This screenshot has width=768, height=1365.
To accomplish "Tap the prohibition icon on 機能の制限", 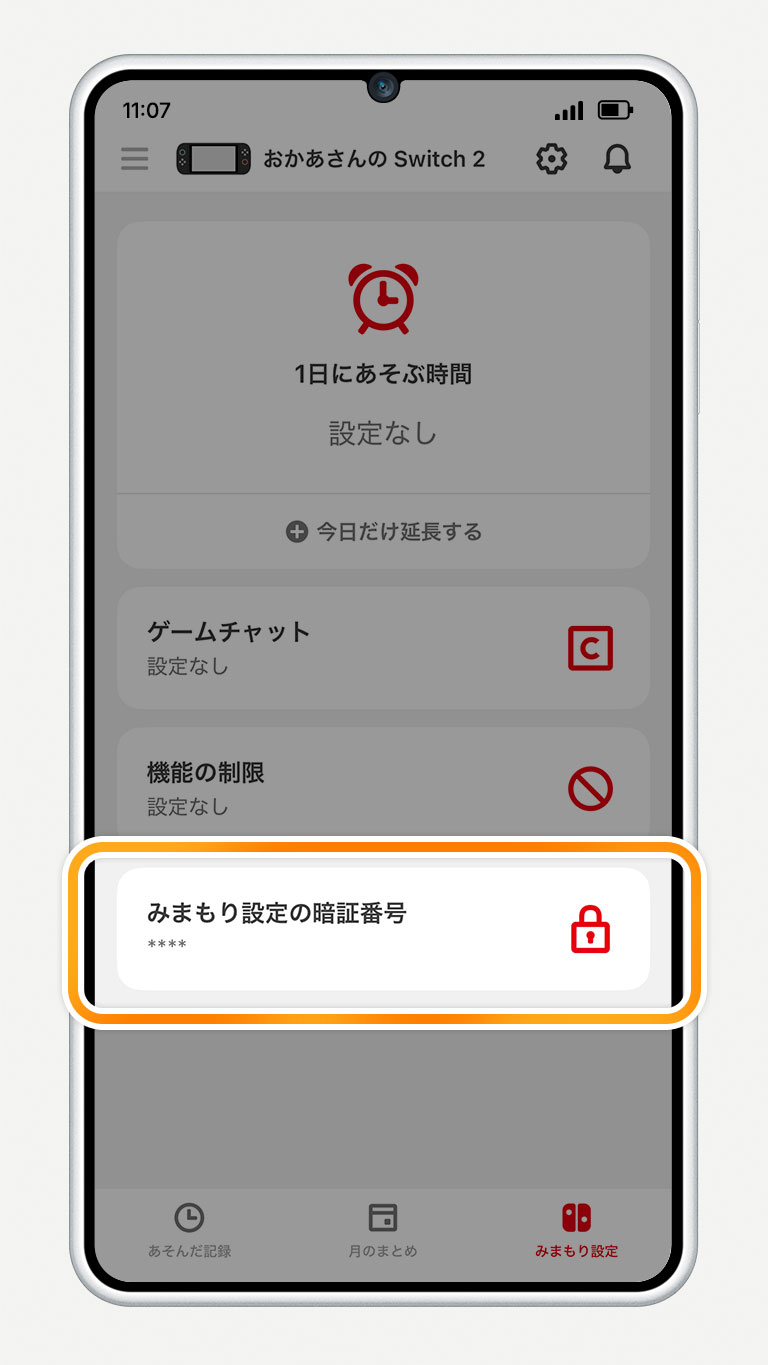I will (591, 788).
